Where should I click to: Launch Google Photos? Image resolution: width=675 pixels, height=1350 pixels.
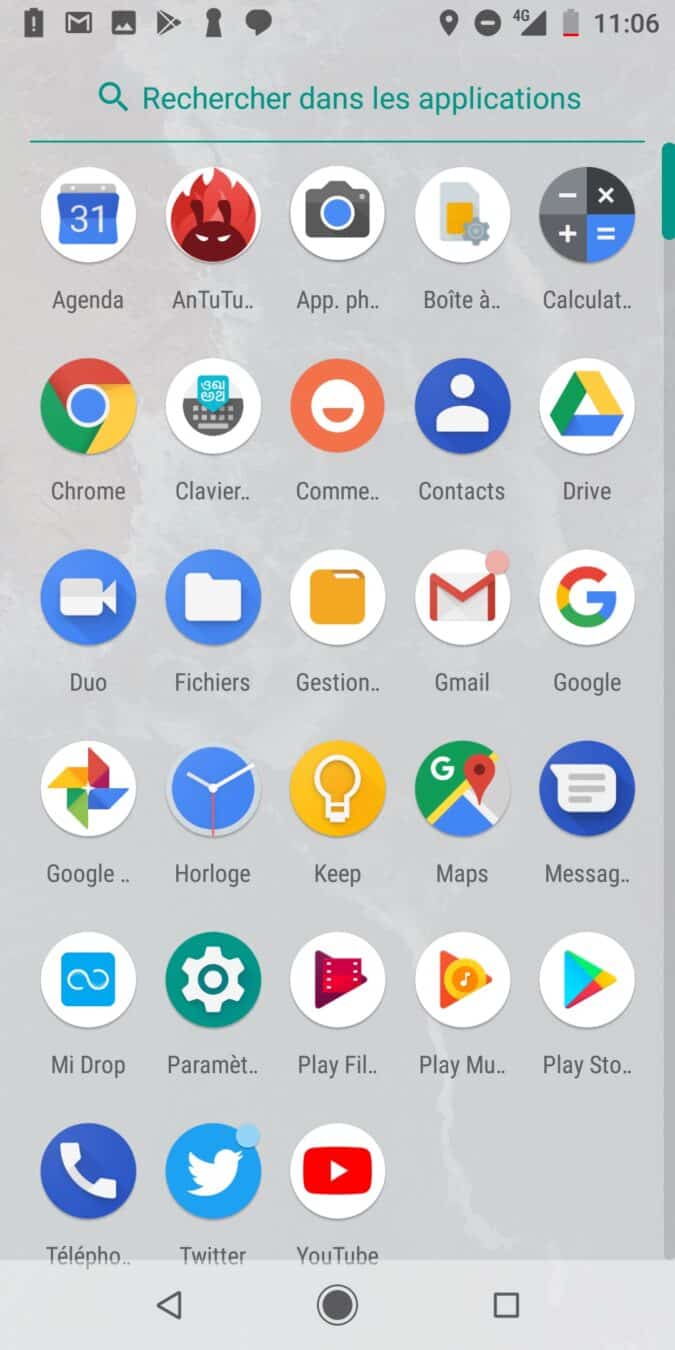point(88,788)
